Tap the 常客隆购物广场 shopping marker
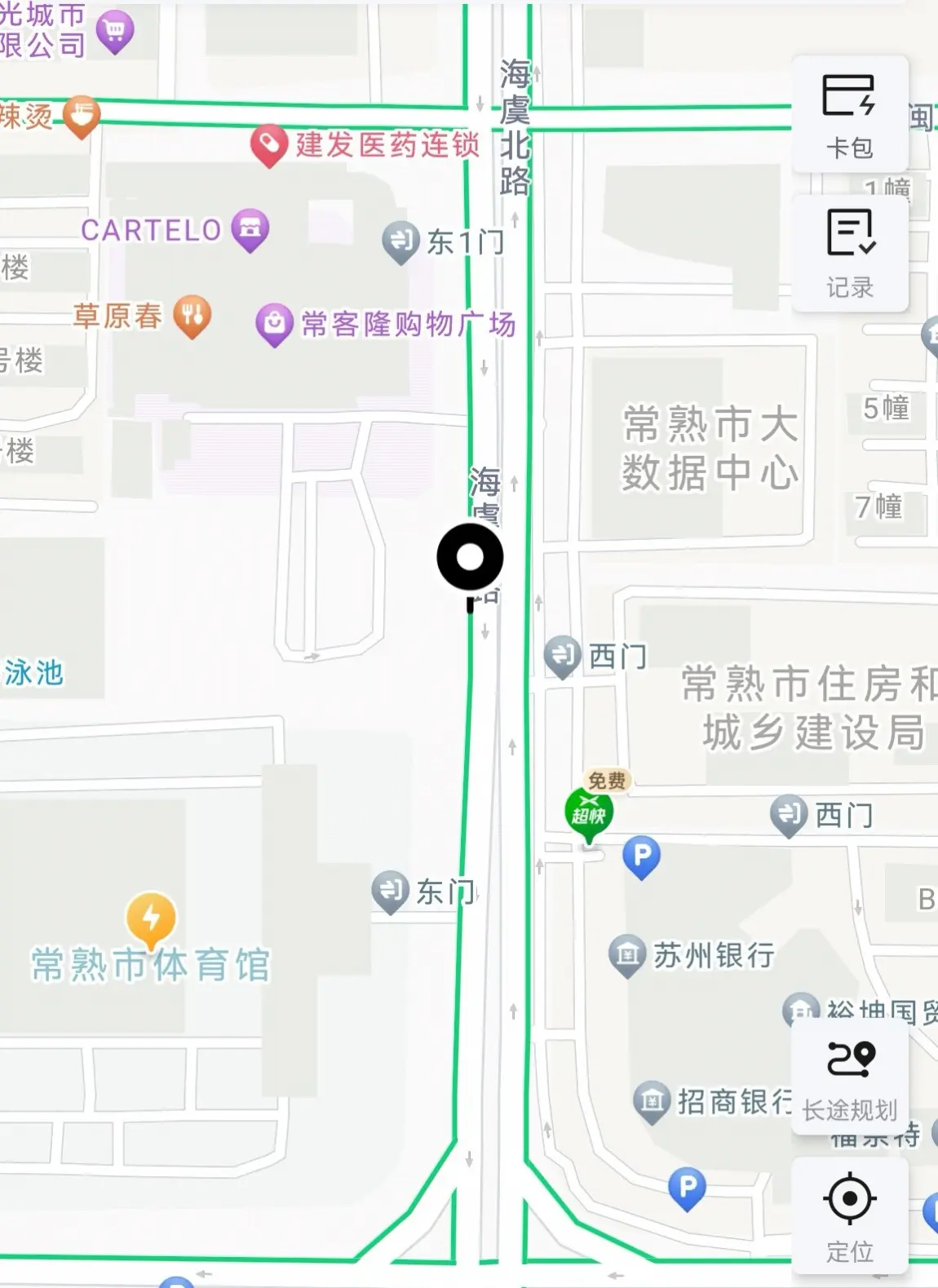 click(275, 324)
